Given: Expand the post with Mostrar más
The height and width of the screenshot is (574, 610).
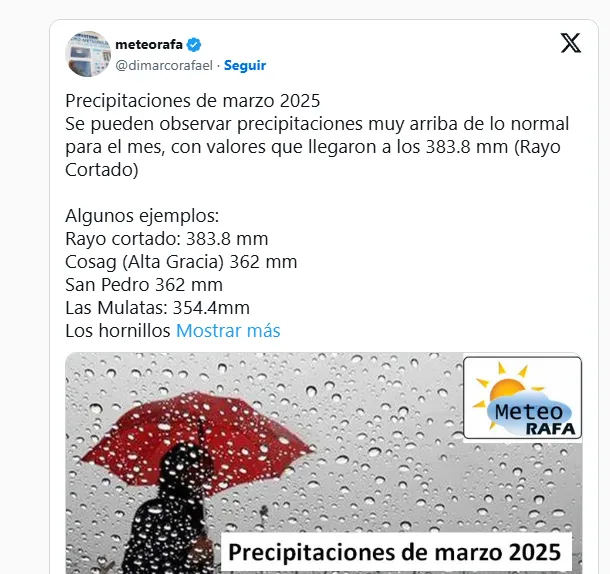Looking at the screenshot, I should point(228,330).
